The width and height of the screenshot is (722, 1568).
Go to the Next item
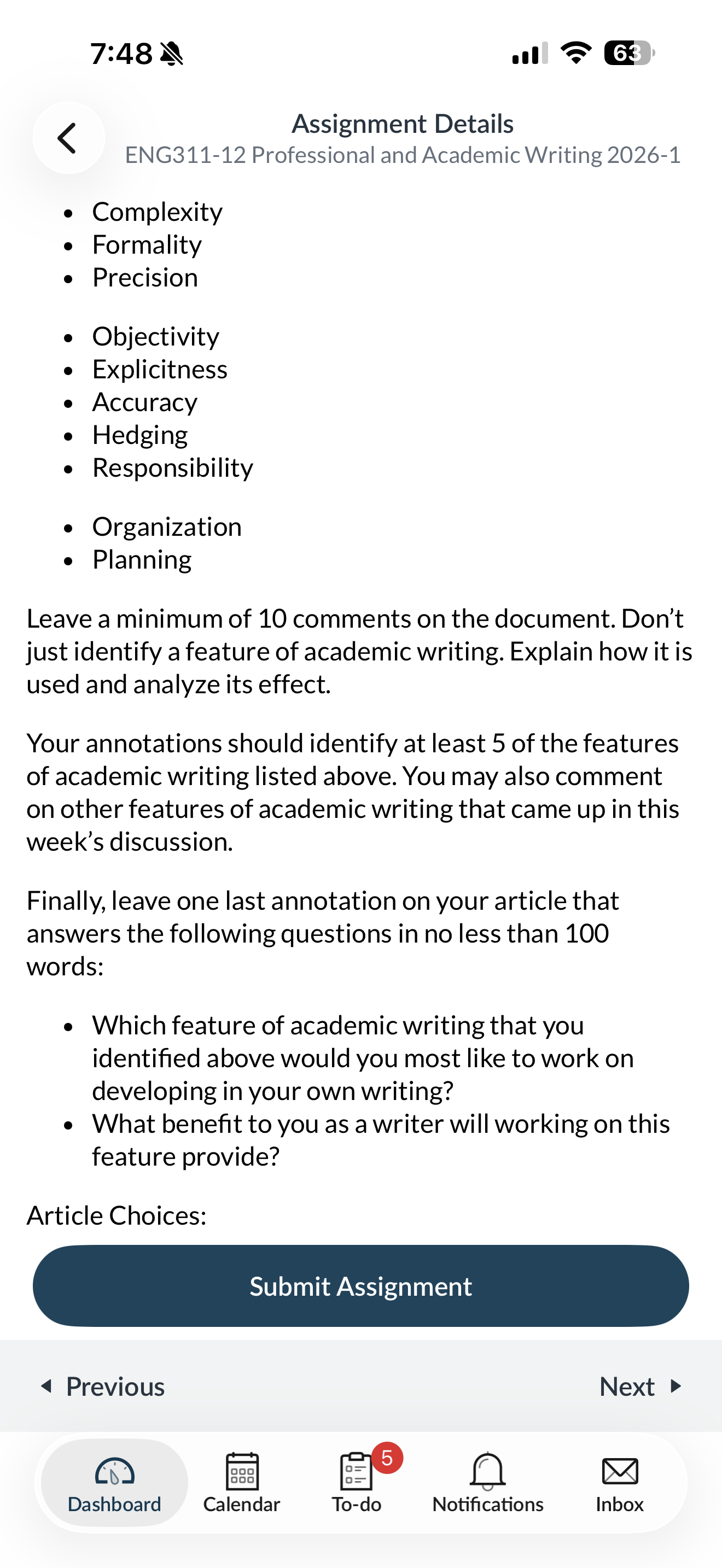(x=641, y=1386)
